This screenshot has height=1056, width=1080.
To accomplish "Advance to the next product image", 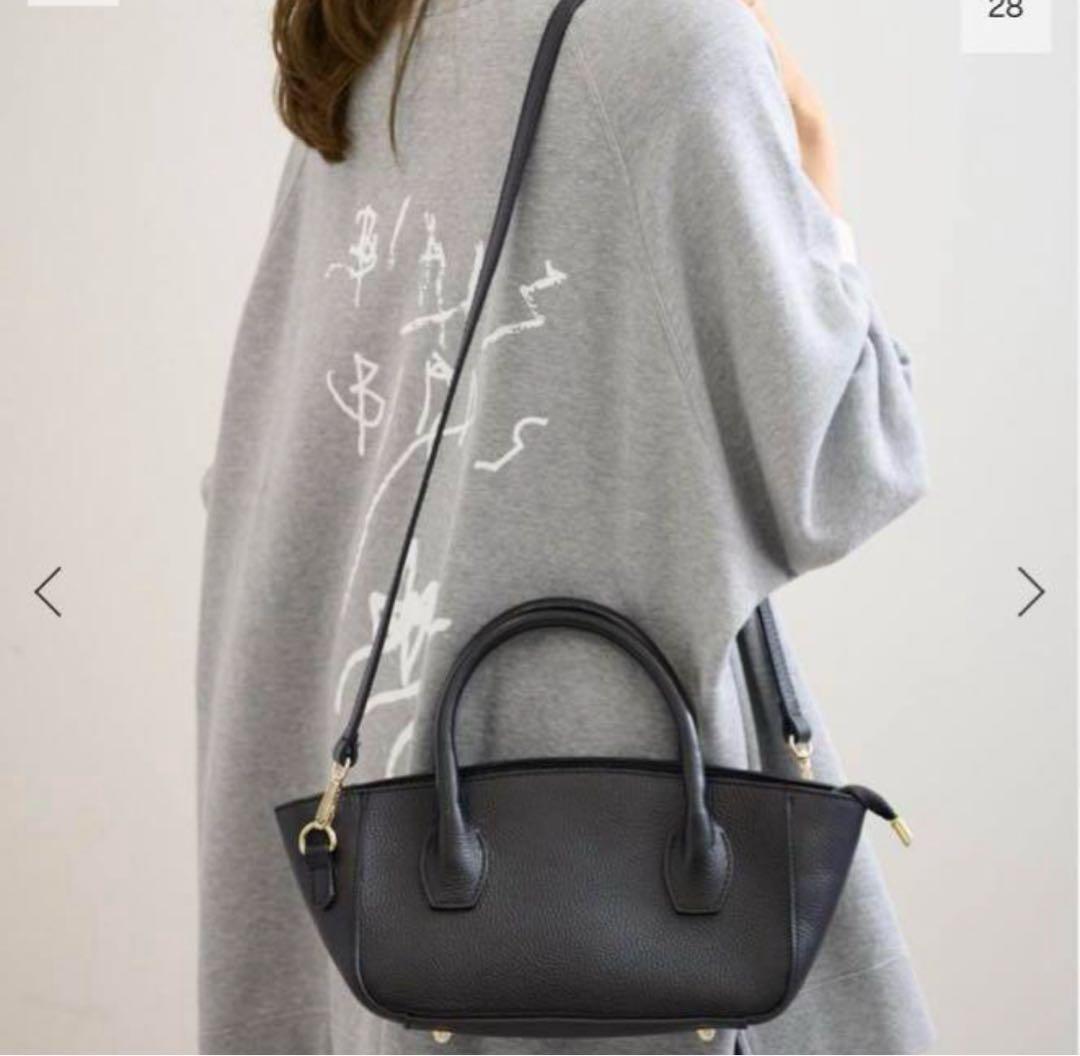I will coord(1031,592).
